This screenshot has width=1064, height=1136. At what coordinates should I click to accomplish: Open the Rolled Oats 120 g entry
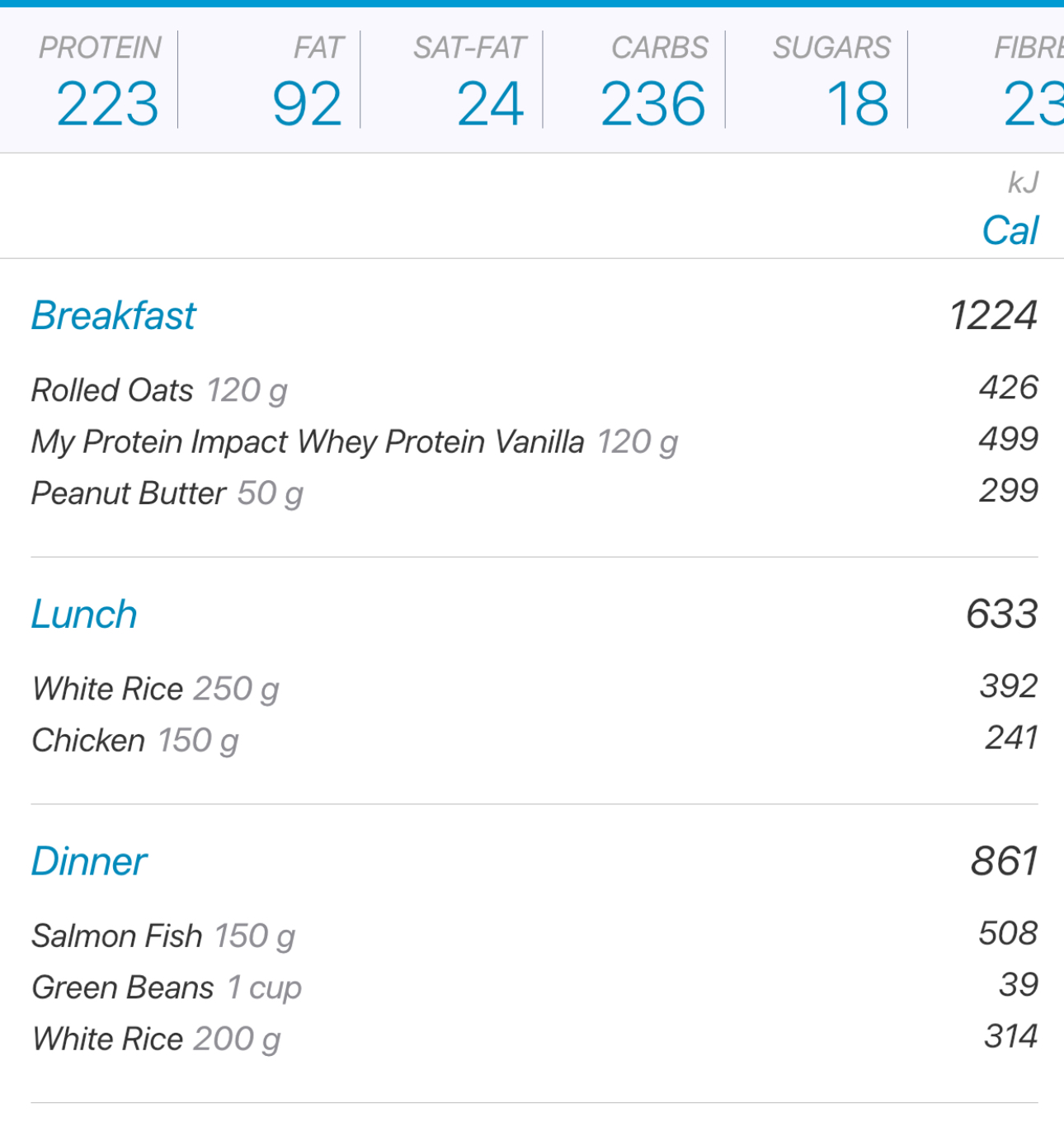coord(159,390)
